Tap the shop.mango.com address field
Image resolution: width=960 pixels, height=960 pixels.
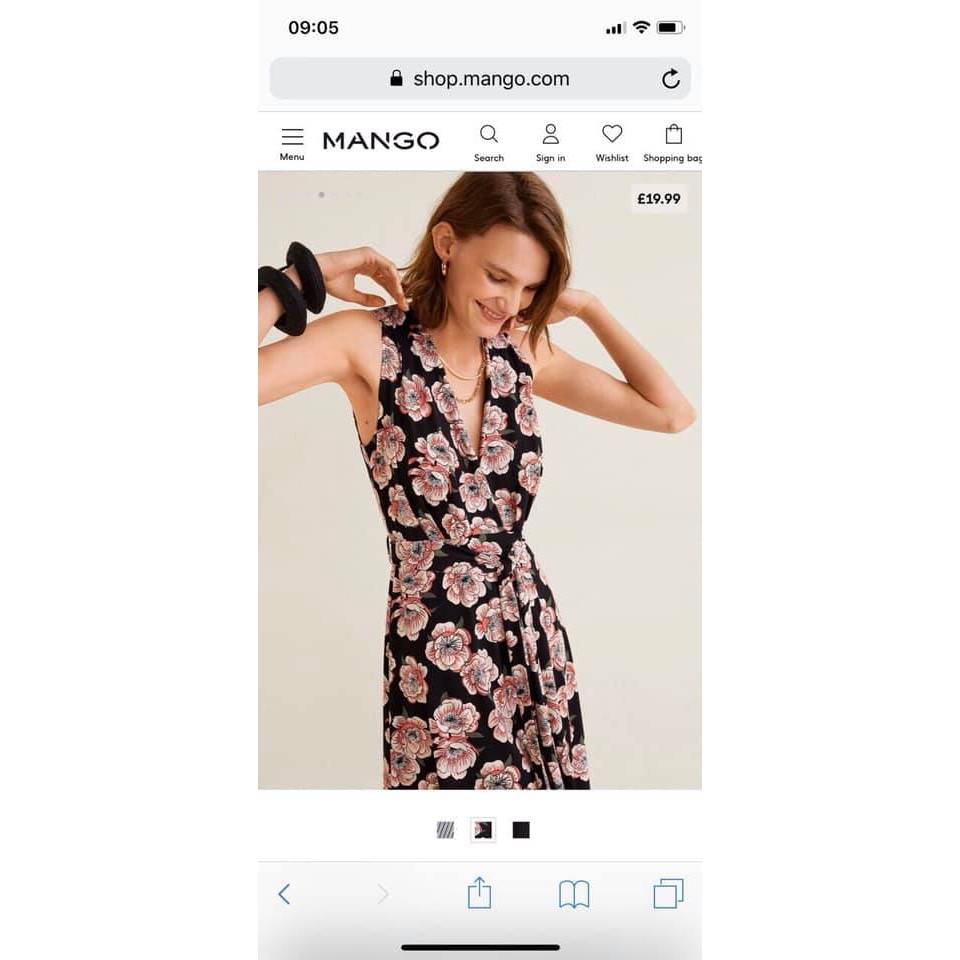480,79
